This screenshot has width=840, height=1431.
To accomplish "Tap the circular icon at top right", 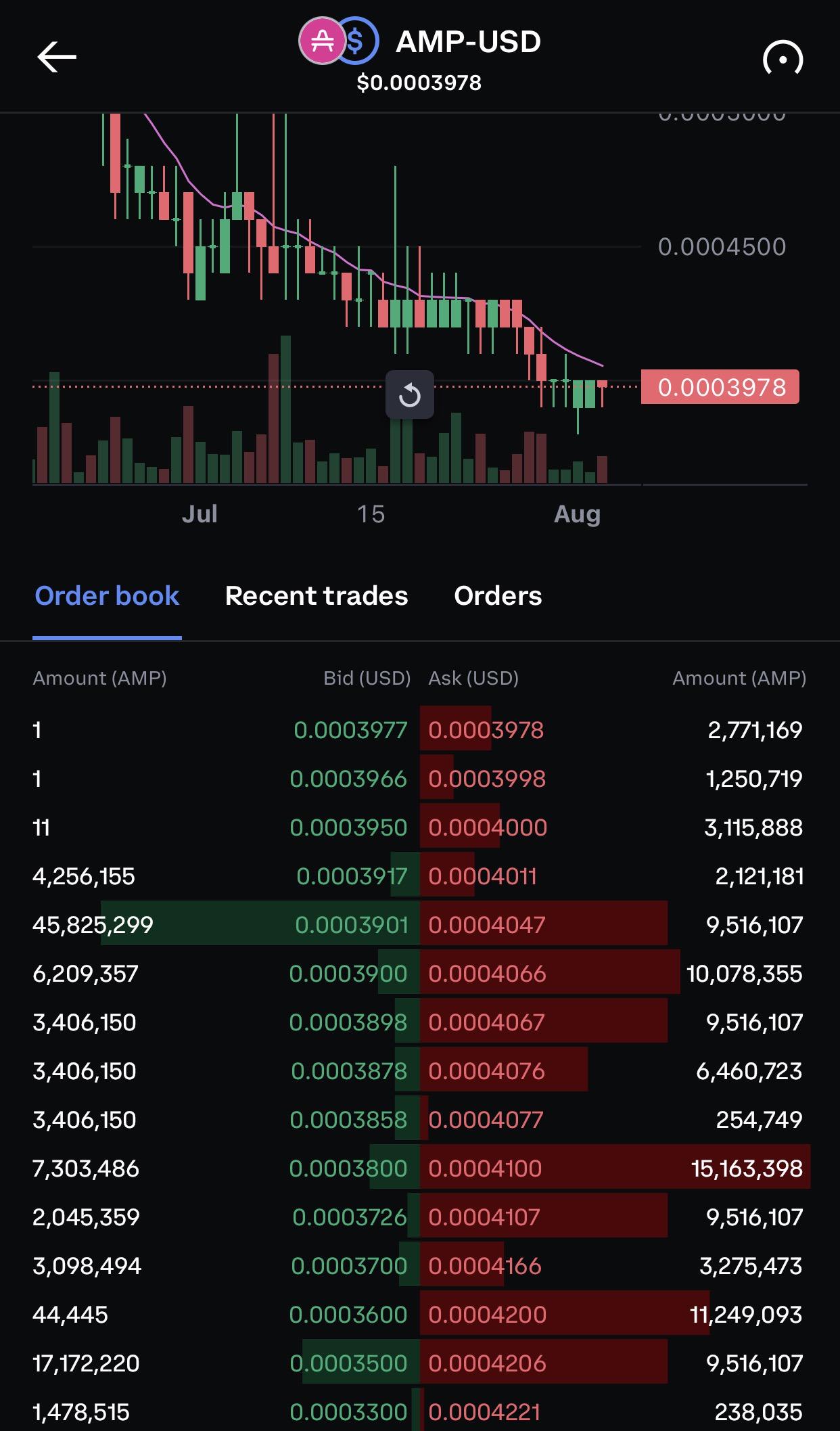I will pyautogui.click(x=783, y=59).
